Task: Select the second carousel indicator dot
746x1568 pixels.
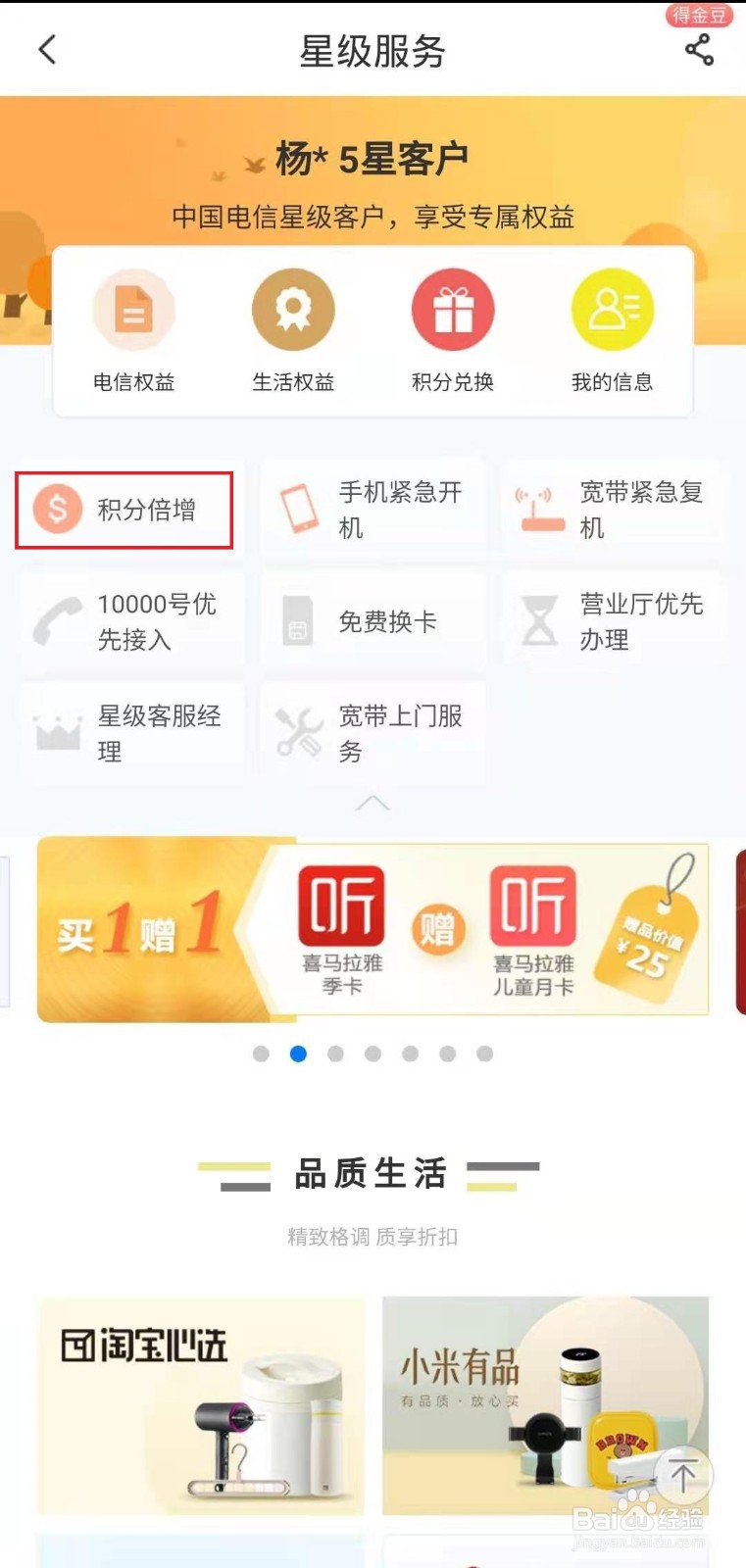Action: [x=298, y=1053]
